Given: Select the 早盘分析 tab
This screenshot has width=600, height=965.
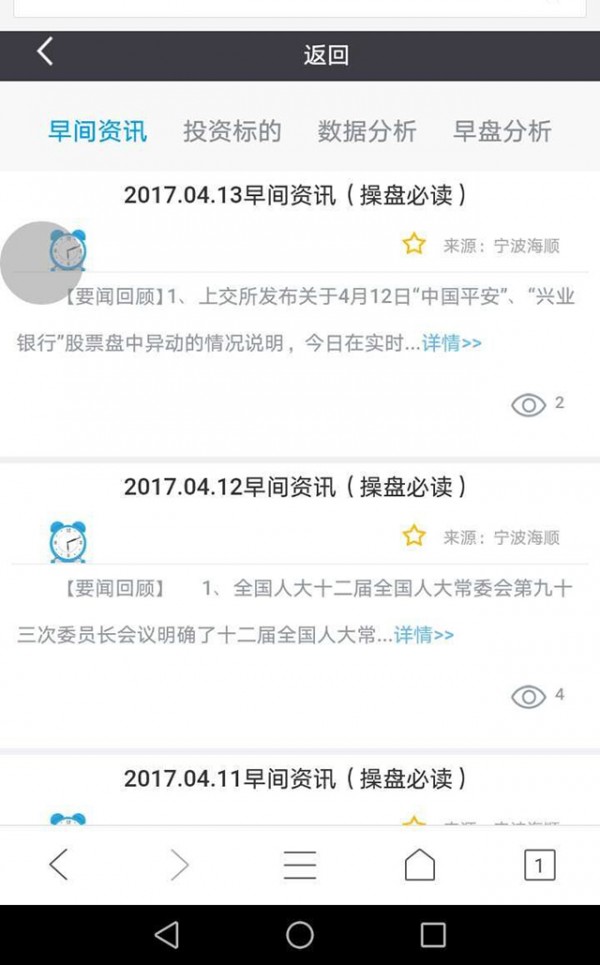Looking at the screenshot, I should coord(502,131).
